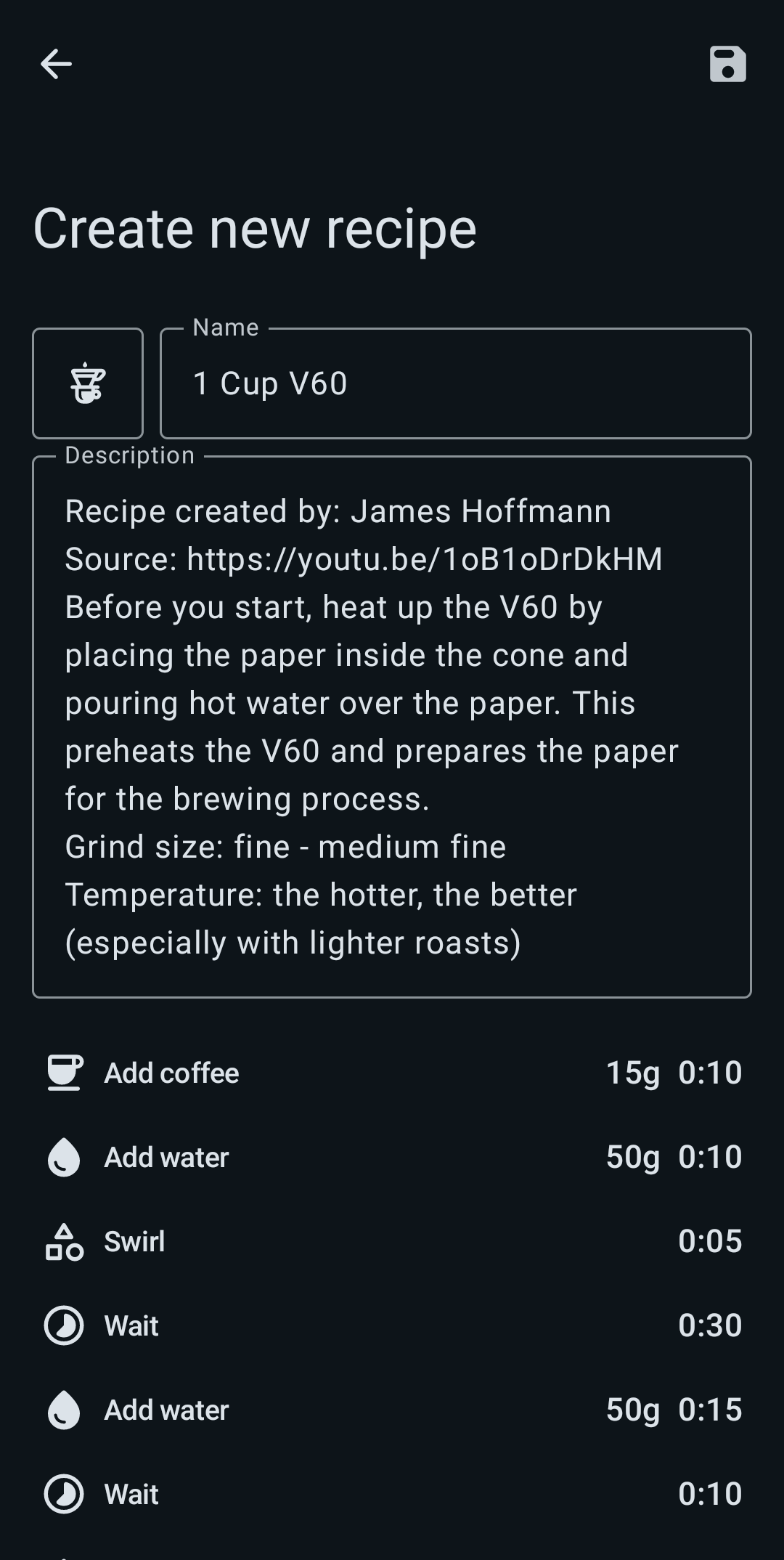The width and height of the screenshot is (784, 1560).
Task: Open the Add coffee 15g step
Action: coord(392,1073)
